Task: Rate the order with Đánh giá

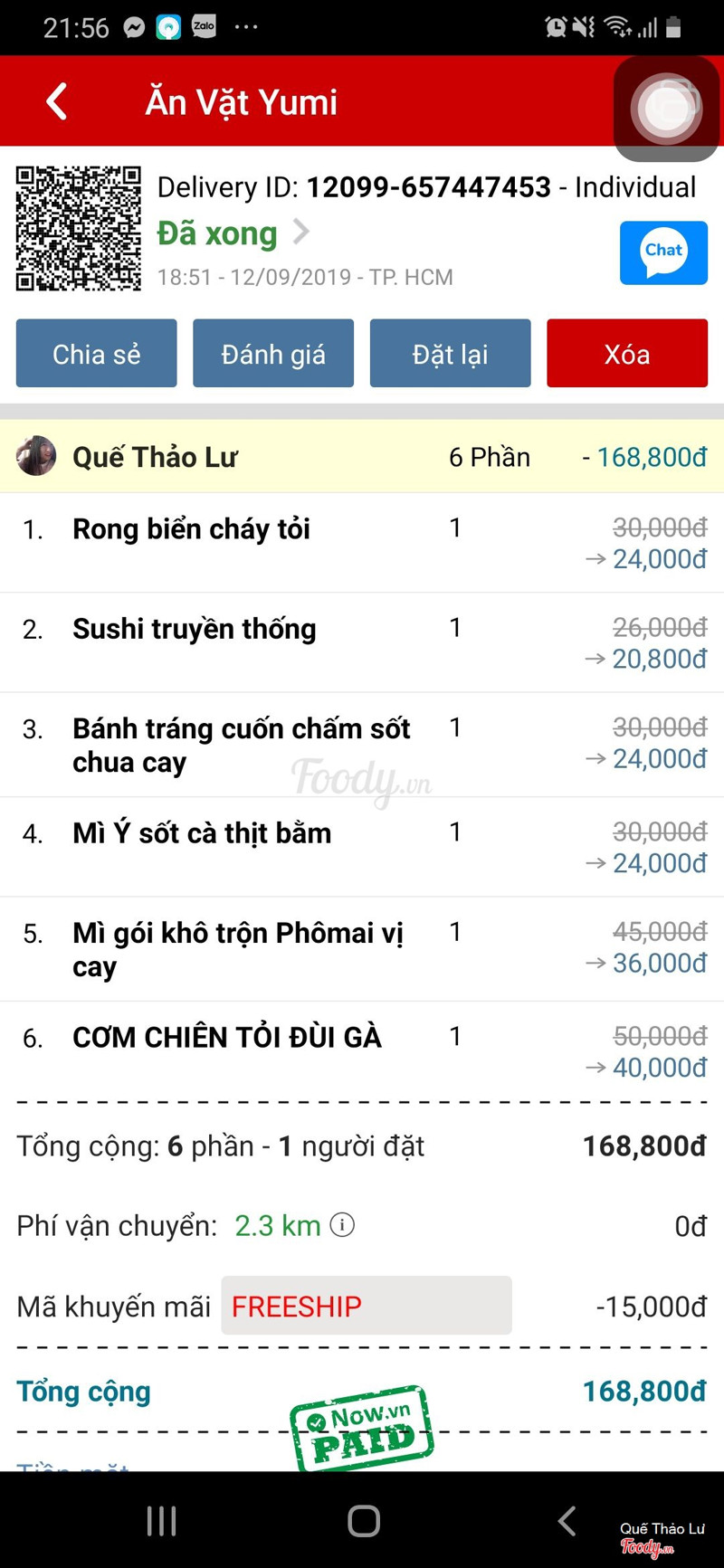Action: [273, 354]
